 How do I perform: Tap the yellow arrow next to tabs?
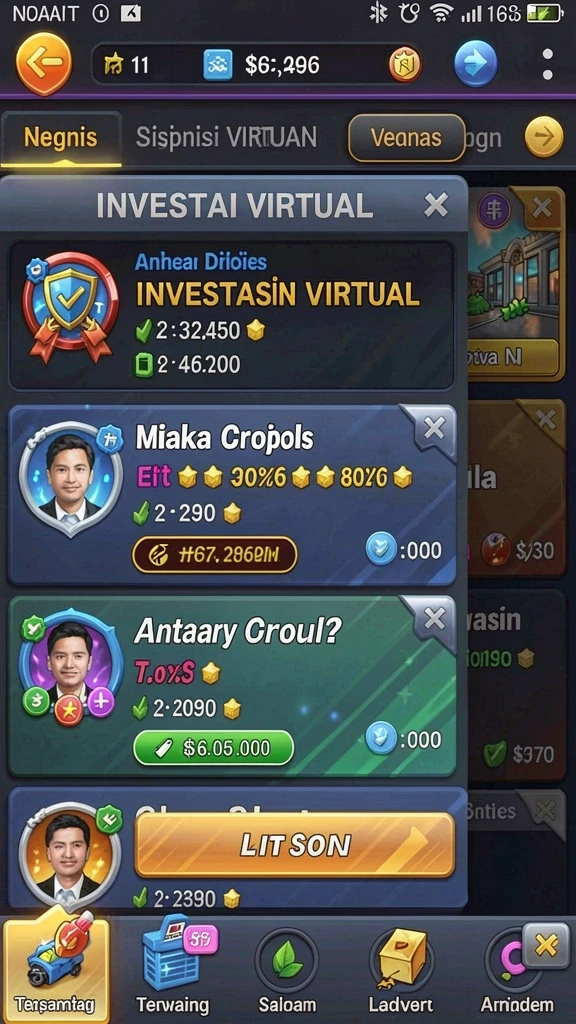click(544, 137)
